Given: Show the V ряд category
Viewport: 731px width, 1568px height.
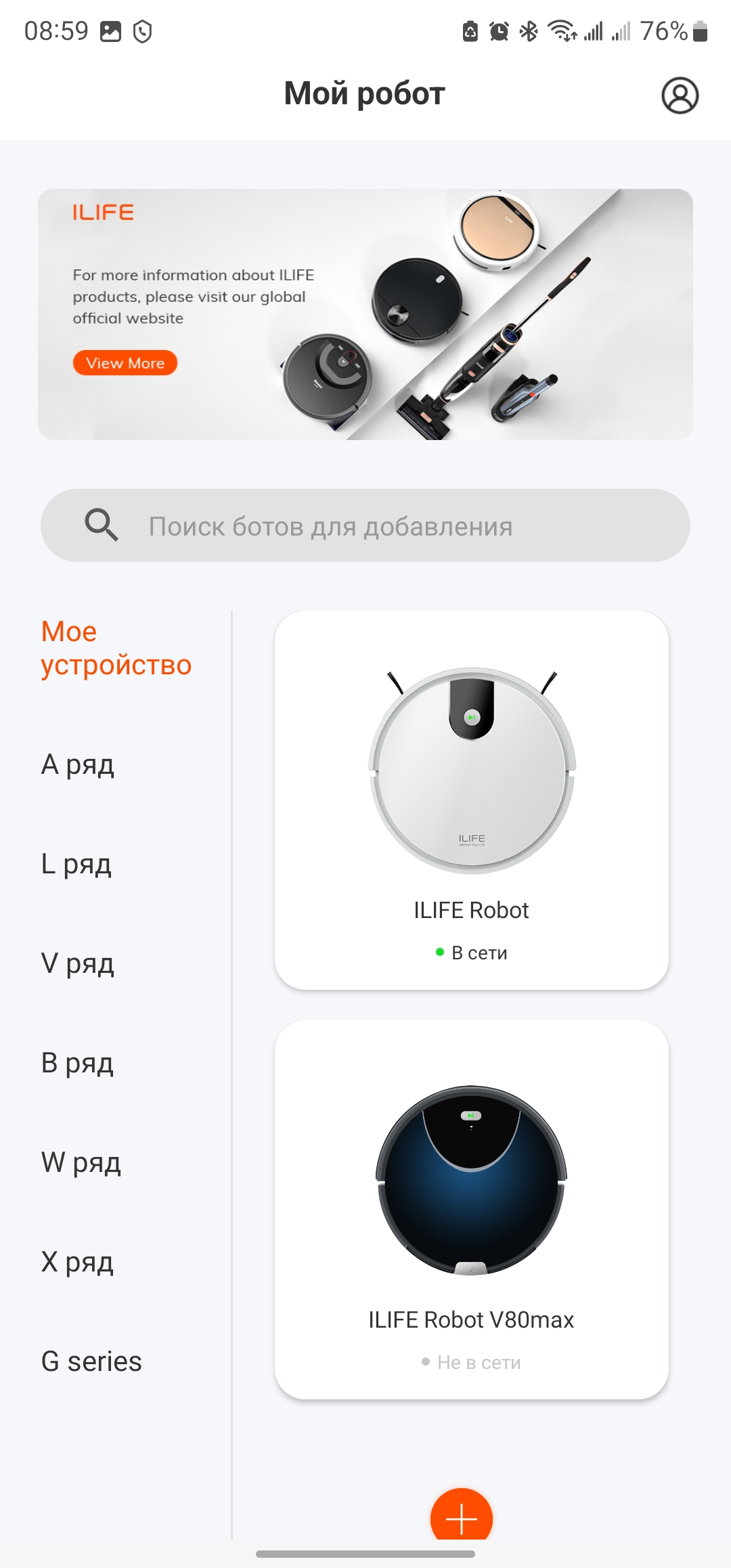Looking at the screenshot, I should 78,963.
